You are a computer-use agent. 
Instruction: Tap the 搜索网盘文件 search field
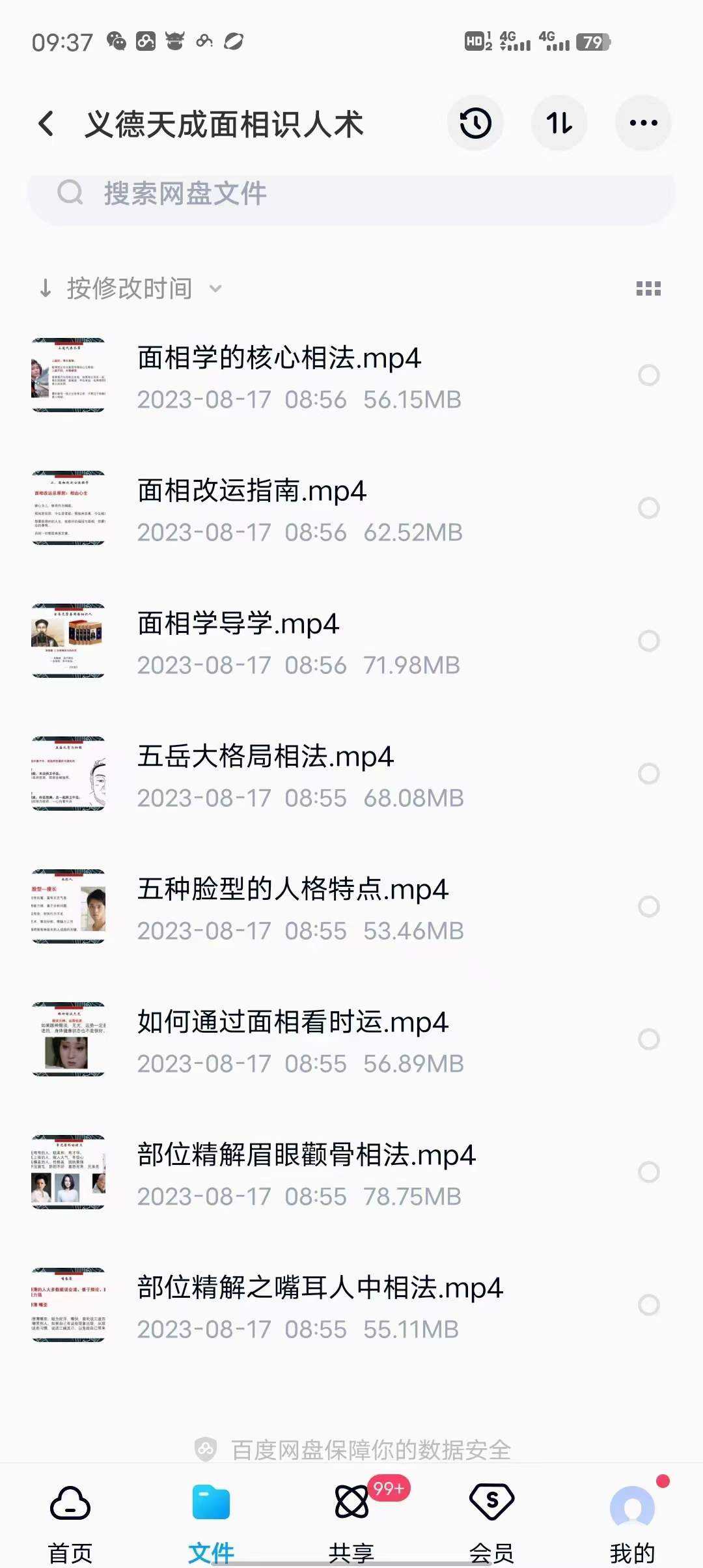click(260, 193)
